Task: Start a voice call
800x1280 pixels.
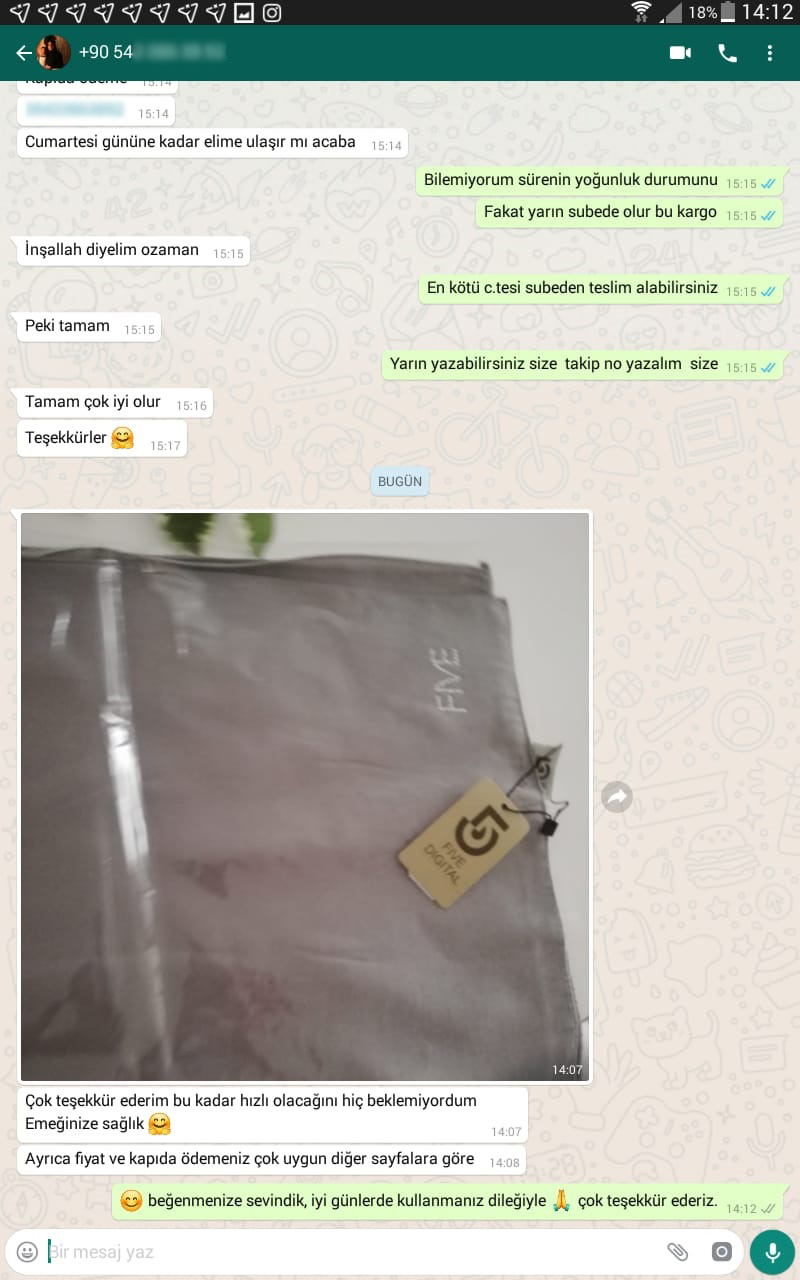Action: click(x=727, y=53)
